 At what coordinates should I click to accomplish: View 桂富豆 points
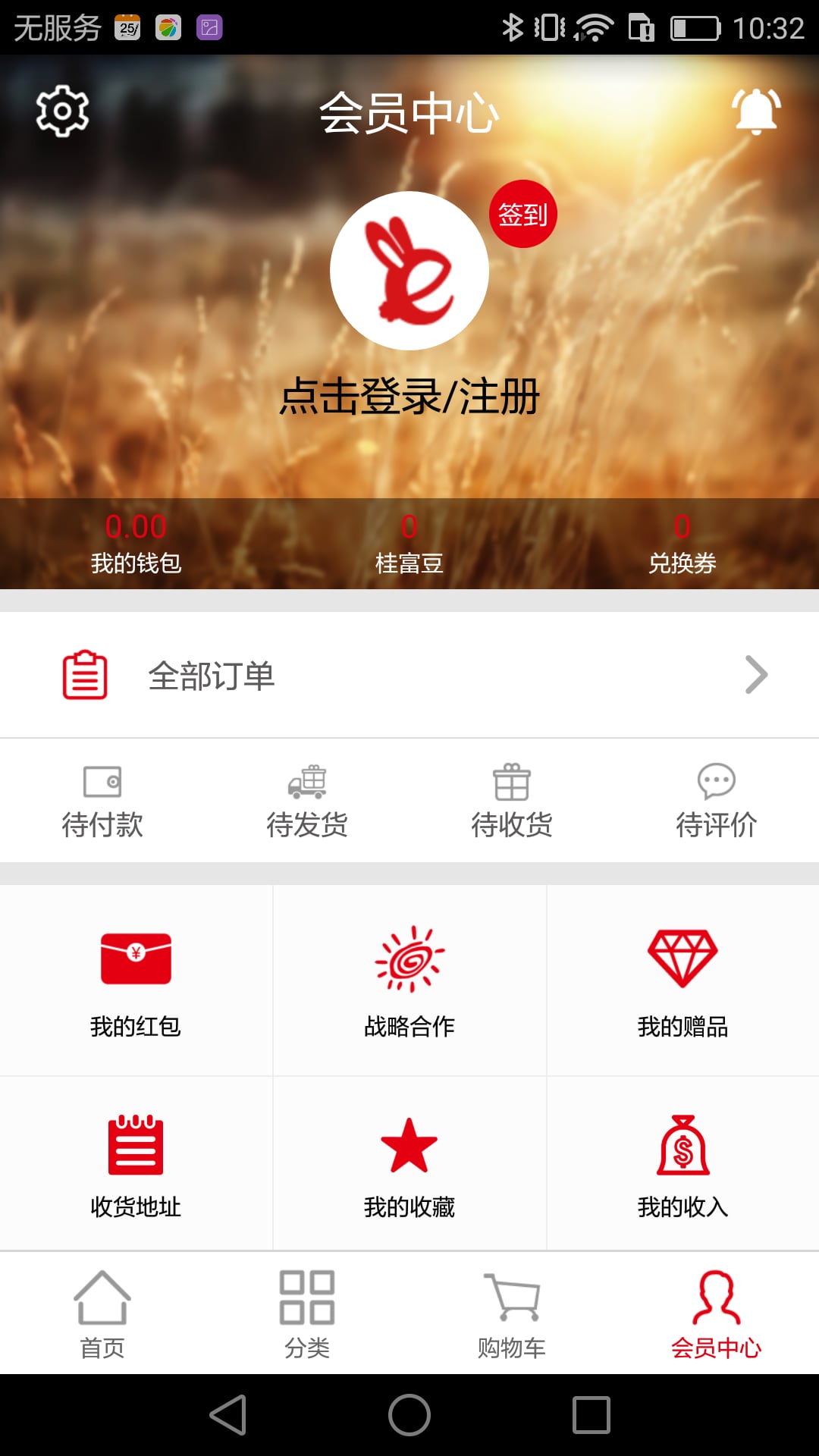409,543
